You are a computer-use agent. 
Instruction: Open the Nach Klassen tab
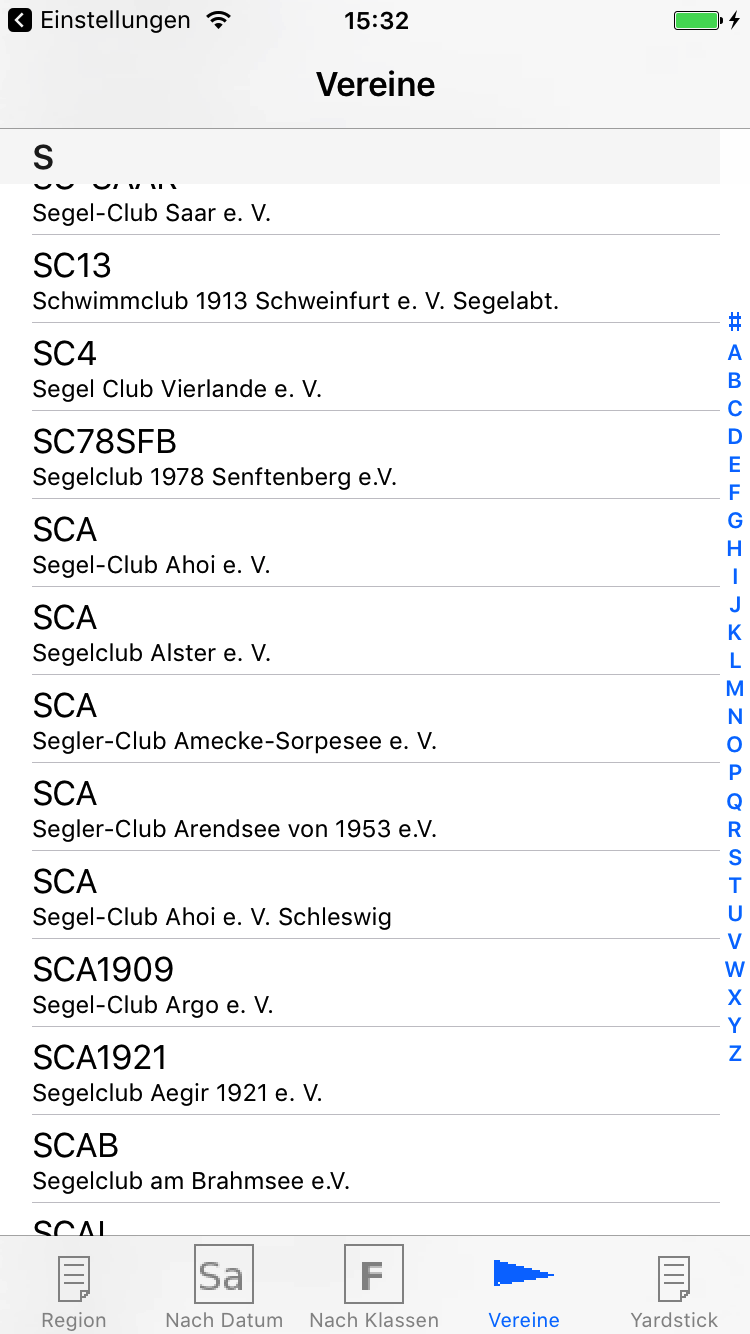[374, 1288]
